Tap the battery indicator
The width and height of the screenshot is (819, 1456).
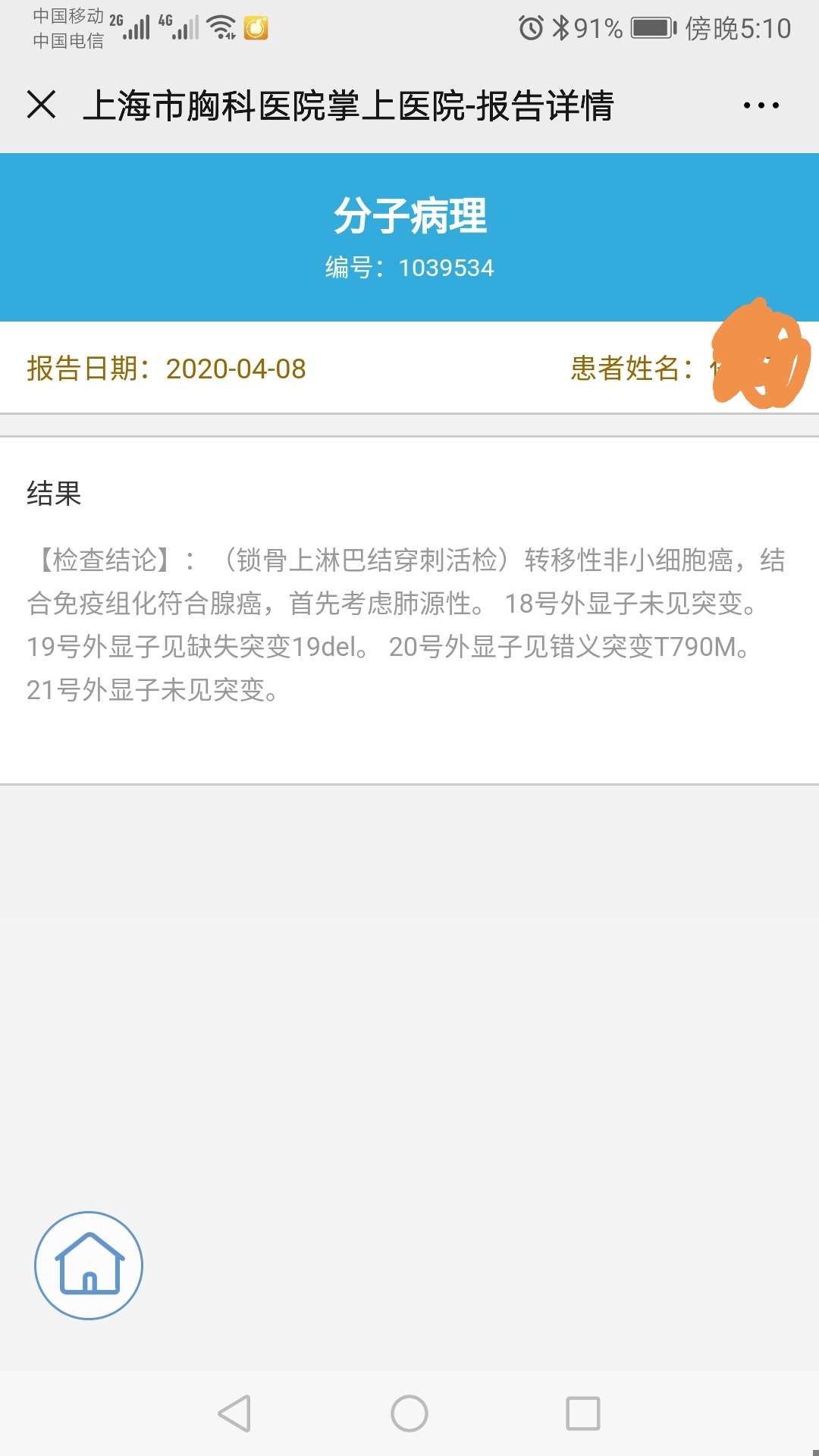[x=648, y=27]
